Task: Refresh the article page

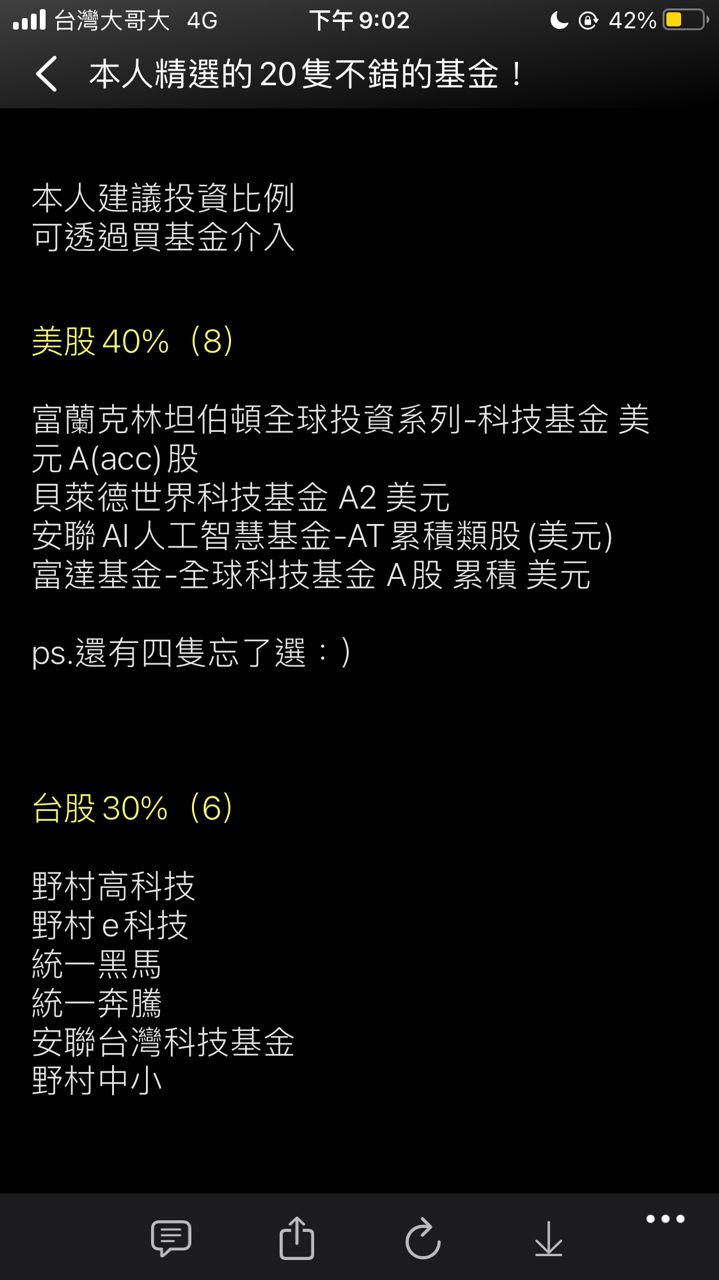Action: pyautogui.click(x=422, y=1239)
